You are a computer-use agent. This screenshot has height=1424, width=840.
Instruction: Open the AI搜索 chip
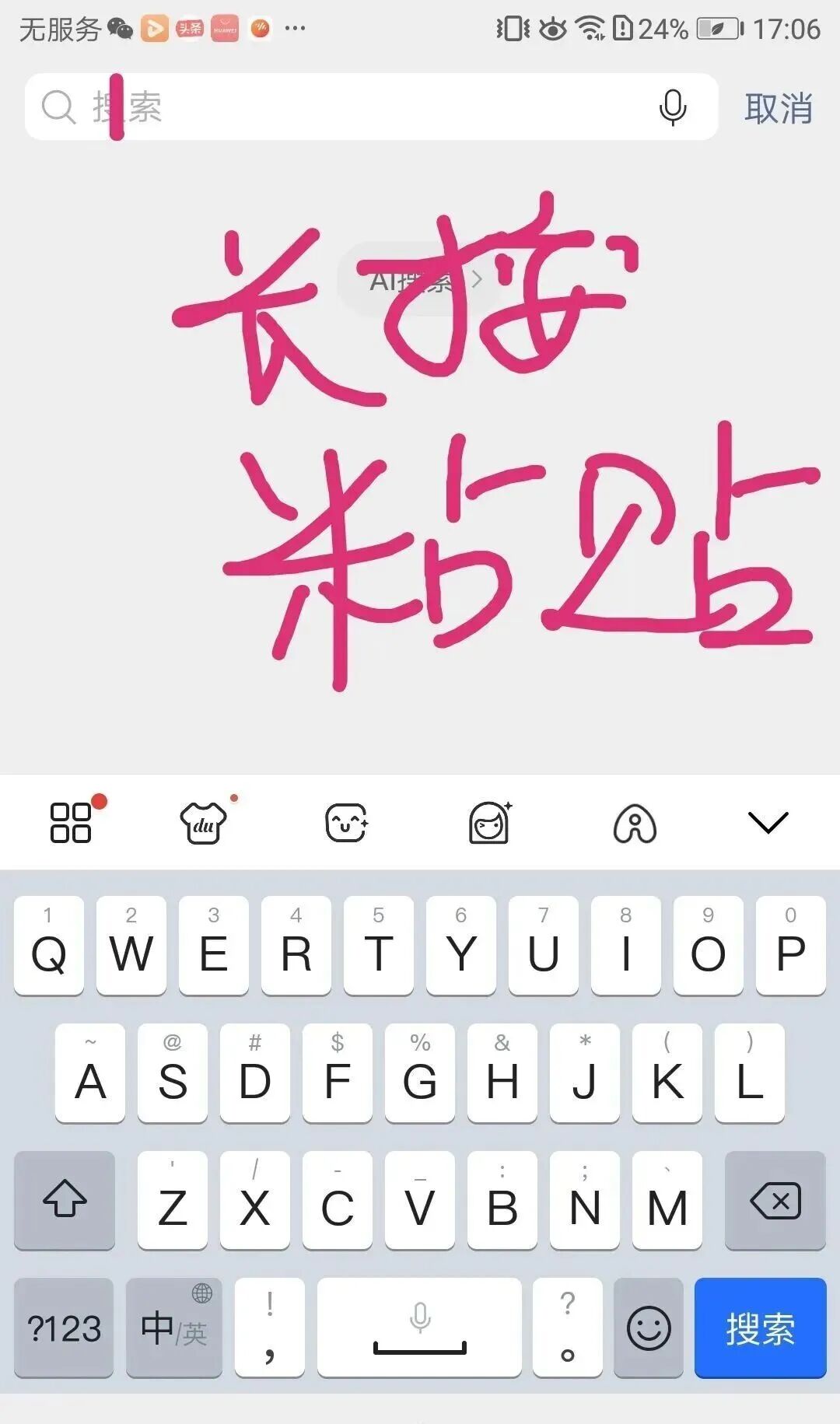425,280
